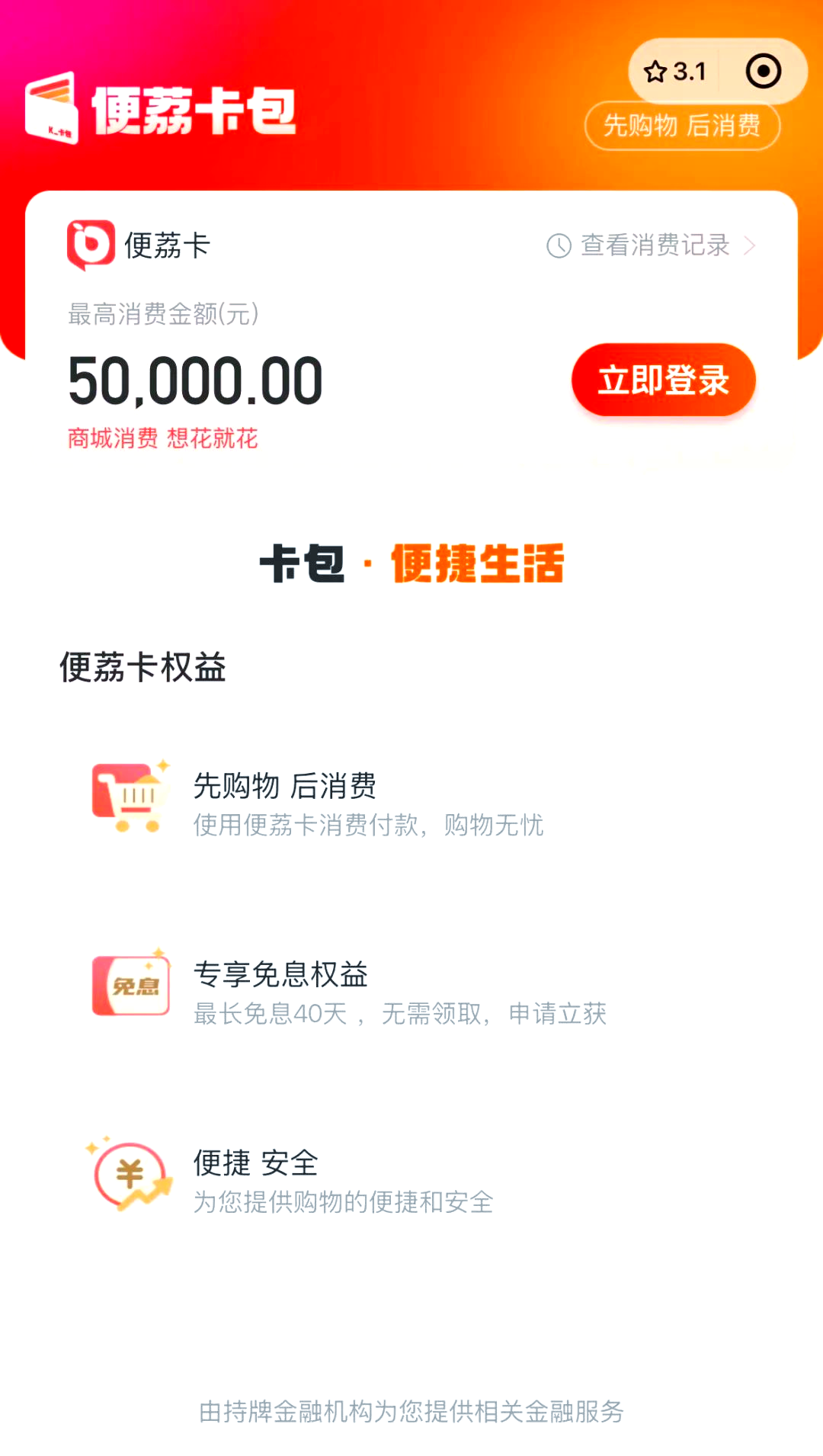Tap the mini-program close circle icon
The image size is (823, 1456).
click(x=763, y=72)
